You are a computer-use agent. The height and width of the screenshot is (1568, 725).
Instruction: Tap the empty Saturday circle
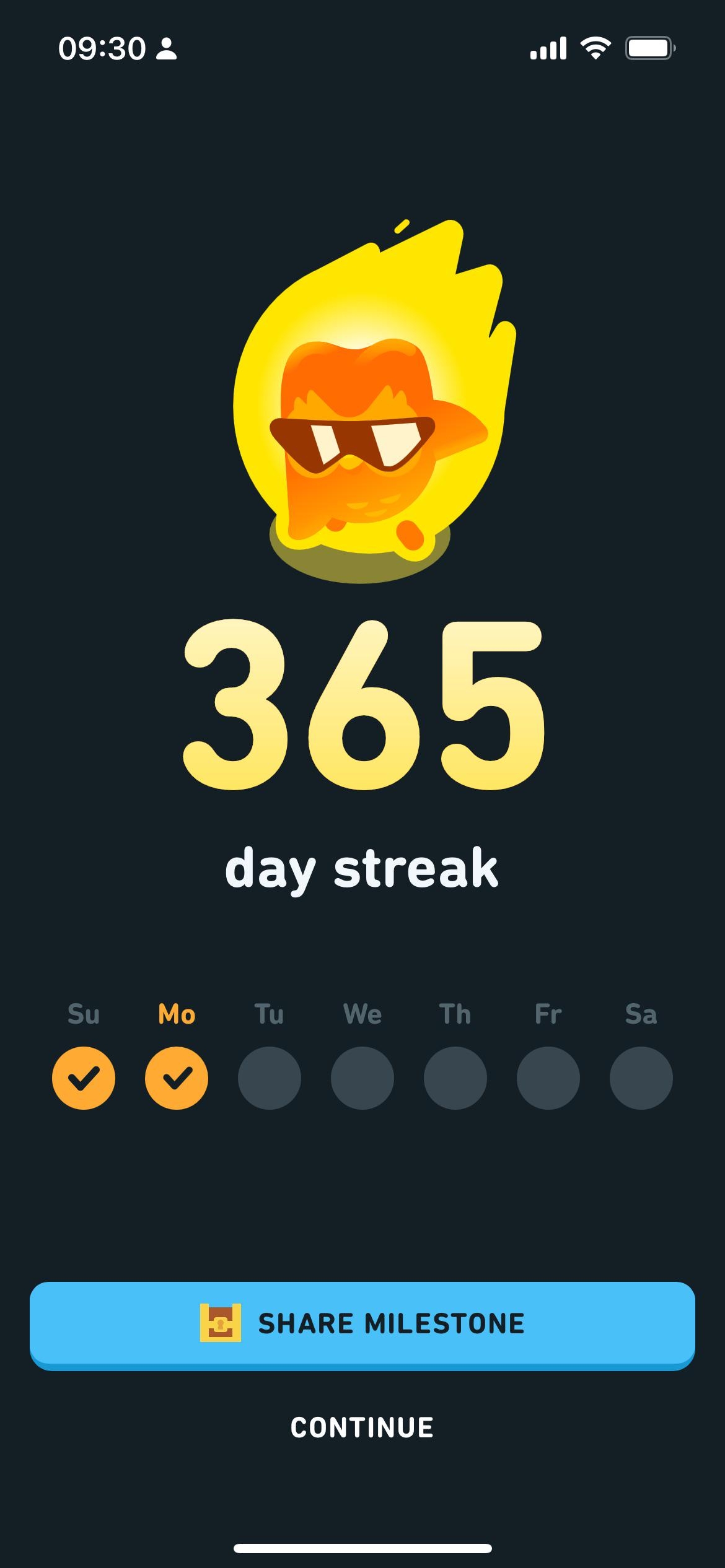pos(641,1078)
